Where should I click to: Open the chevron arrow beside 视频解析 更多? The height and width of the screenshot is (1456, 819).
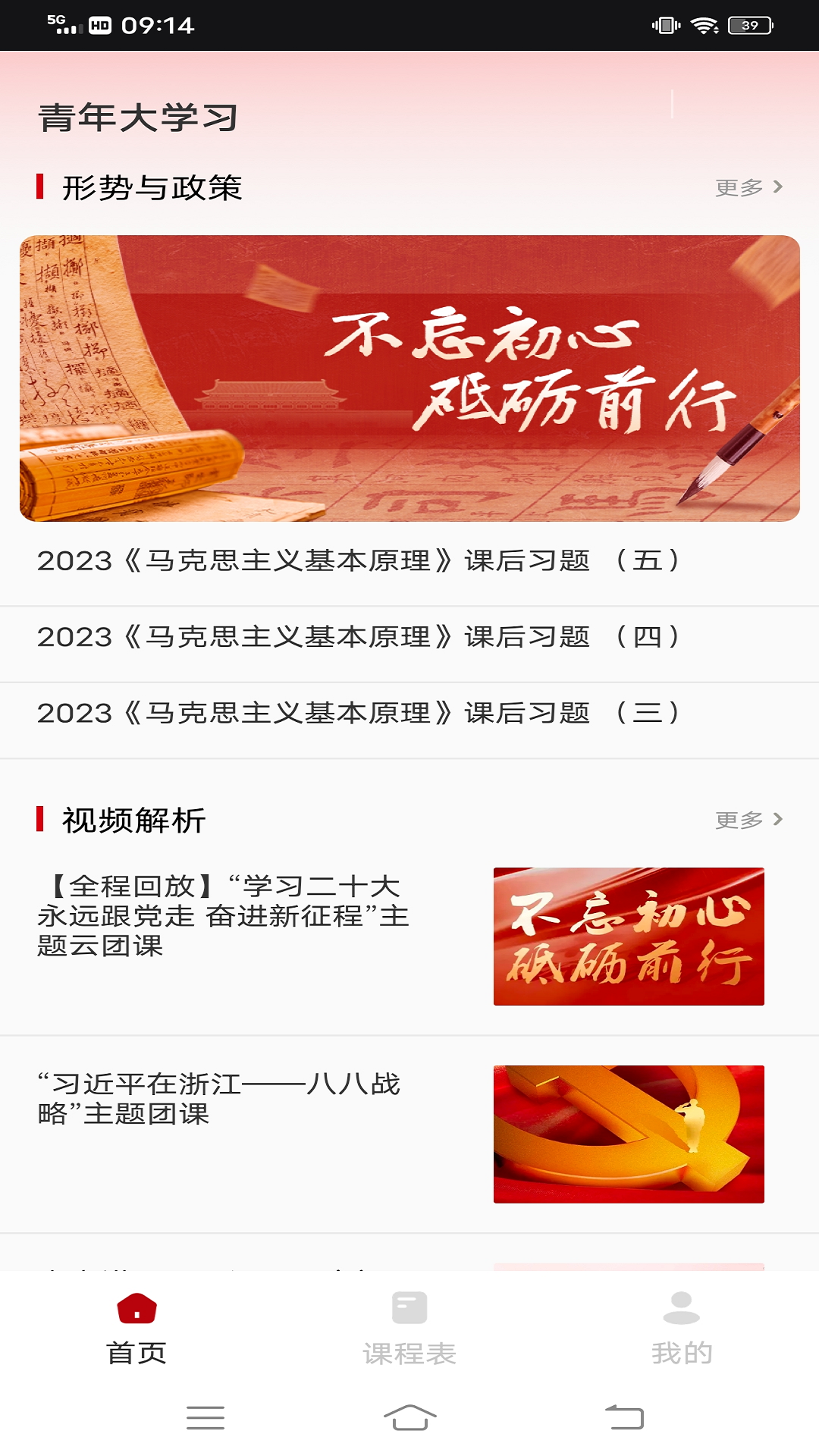pyautogui.click(x=778, y=819)
